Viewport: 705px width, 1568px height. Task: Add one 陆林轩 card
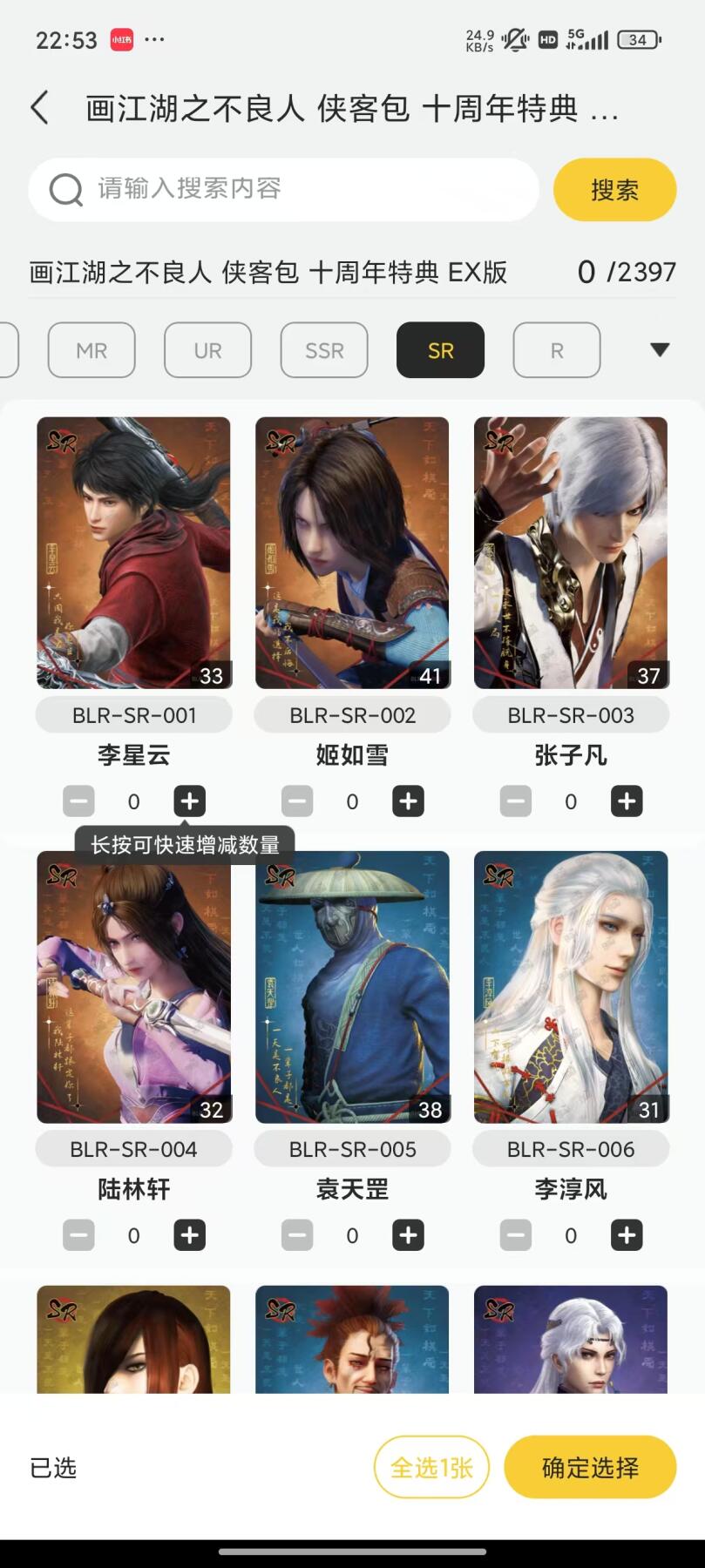pyautogui.click(x=189, y=1235)
